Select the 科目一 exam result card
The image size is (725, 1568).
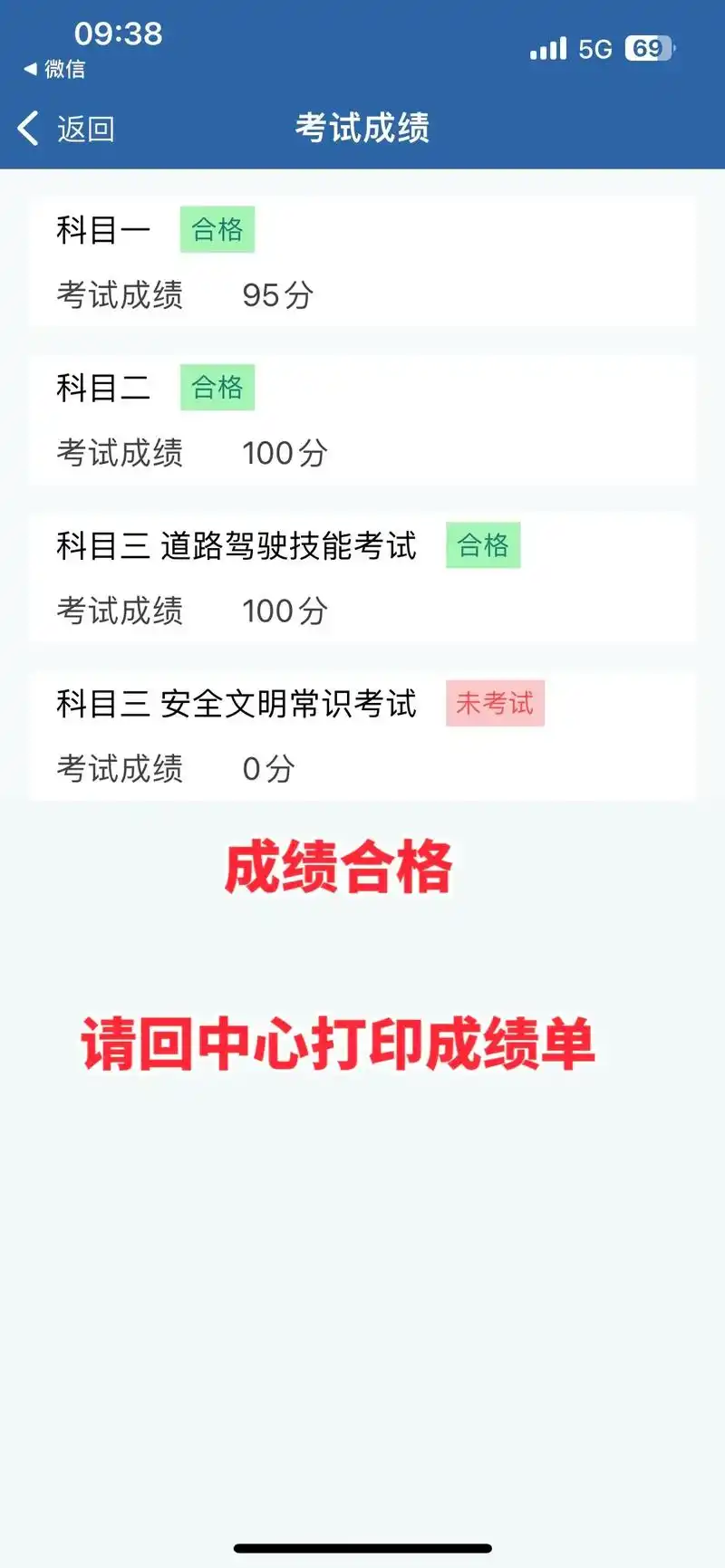[x=362, y=261]
